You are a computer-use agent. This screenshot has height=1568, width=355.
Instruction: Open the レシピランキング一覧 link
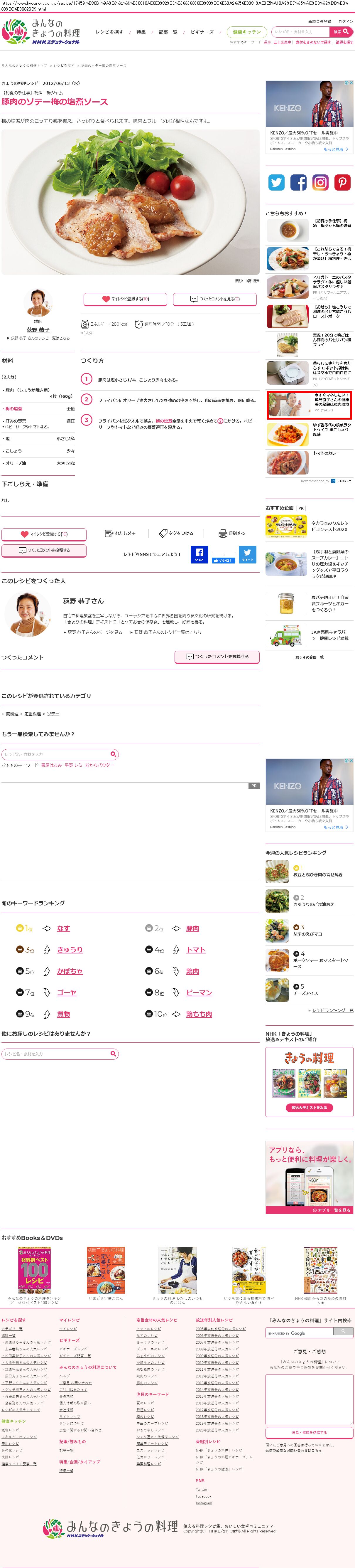pyautogui.click(x=332, y=1010)
